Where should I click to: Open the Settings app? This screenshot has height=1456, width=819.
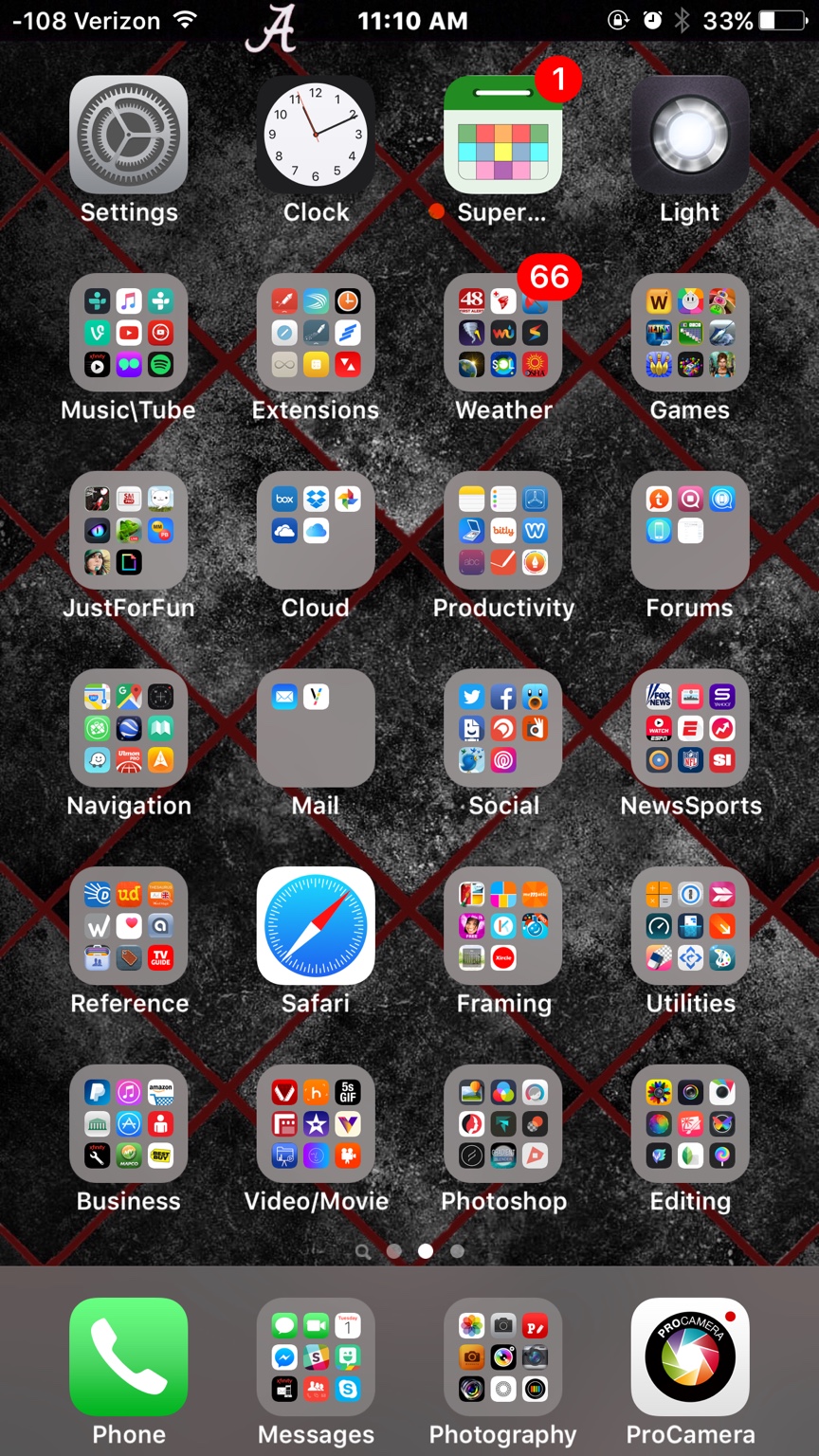click(128, 135)
